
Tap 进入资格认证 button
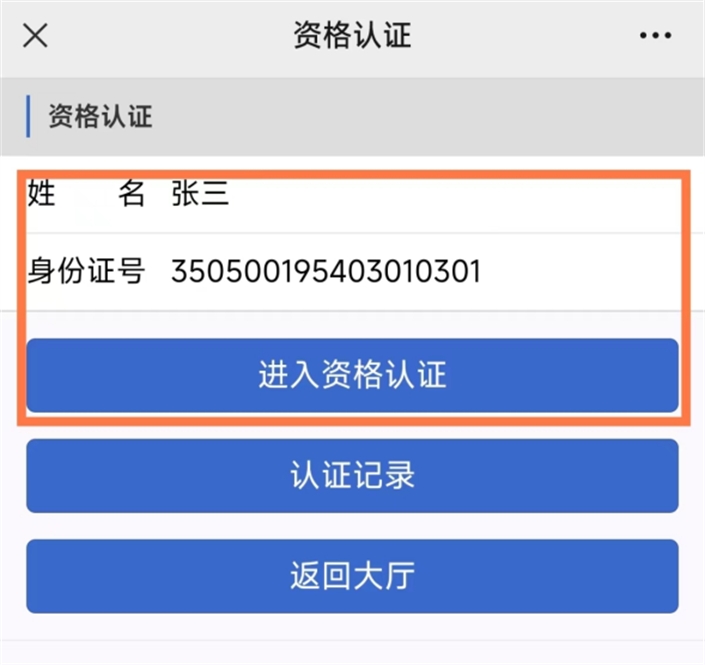pos(352,376)
